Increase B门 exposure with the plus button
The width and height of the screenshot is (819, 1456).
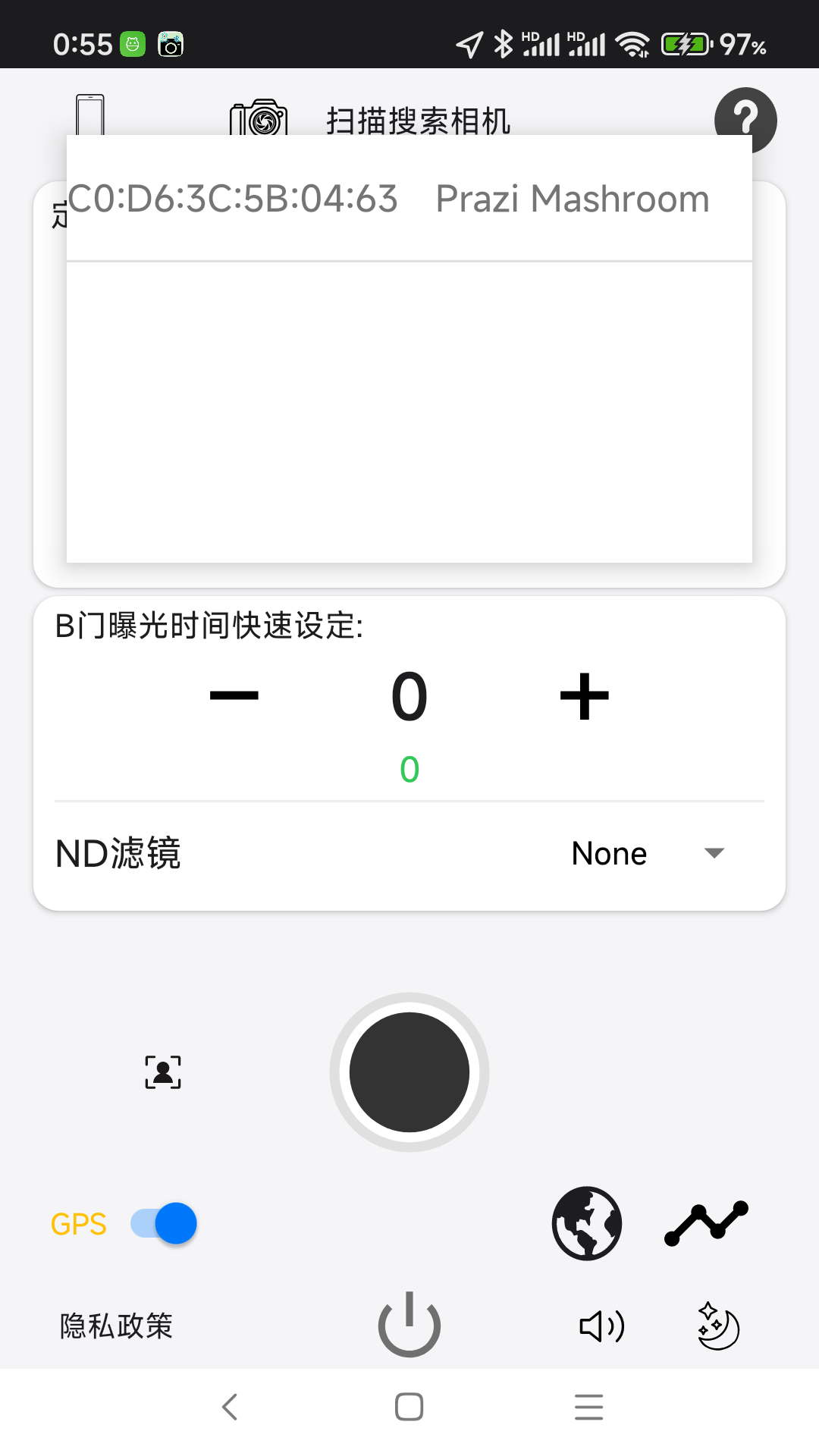(x=583, y=695)
